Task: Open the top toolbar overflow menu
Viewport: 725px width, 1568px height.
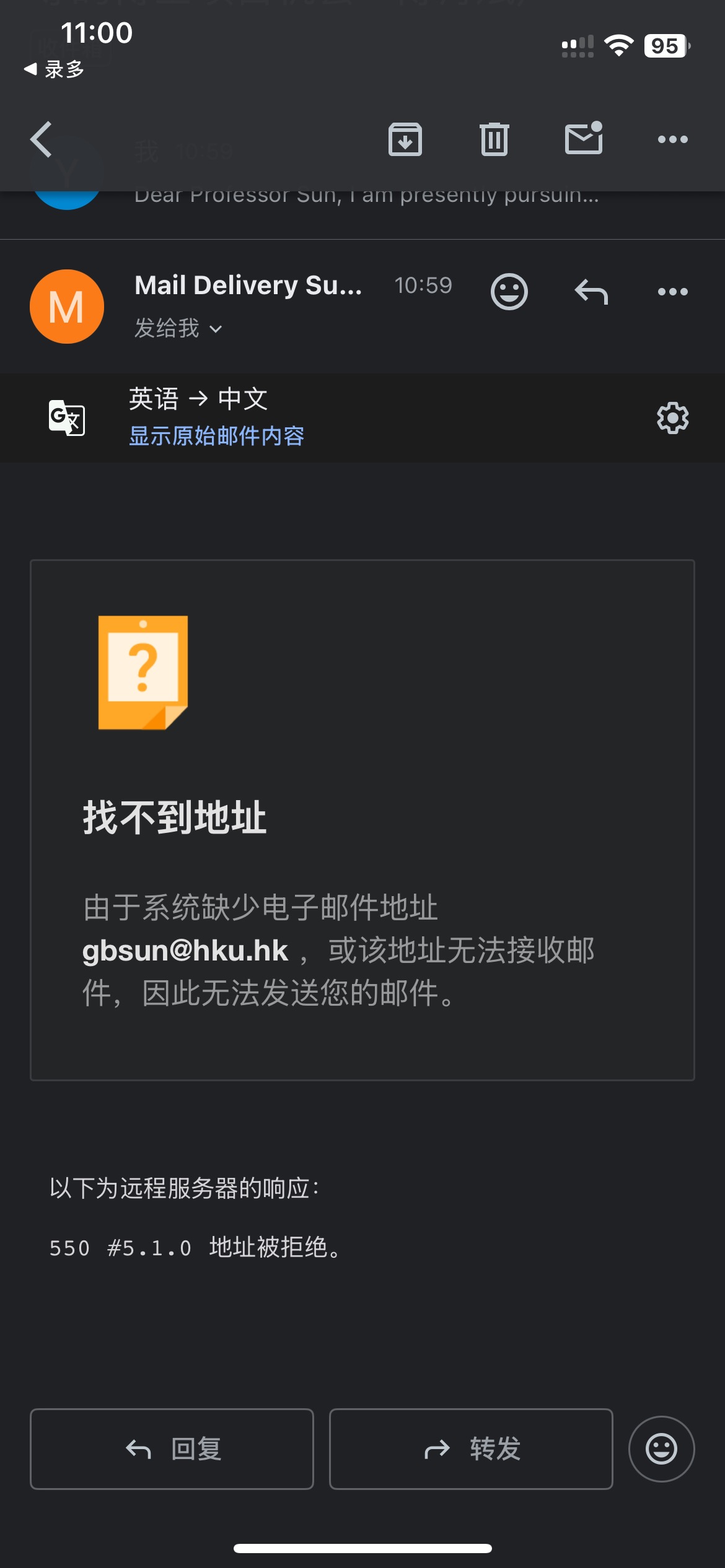Action: (672, 139)
